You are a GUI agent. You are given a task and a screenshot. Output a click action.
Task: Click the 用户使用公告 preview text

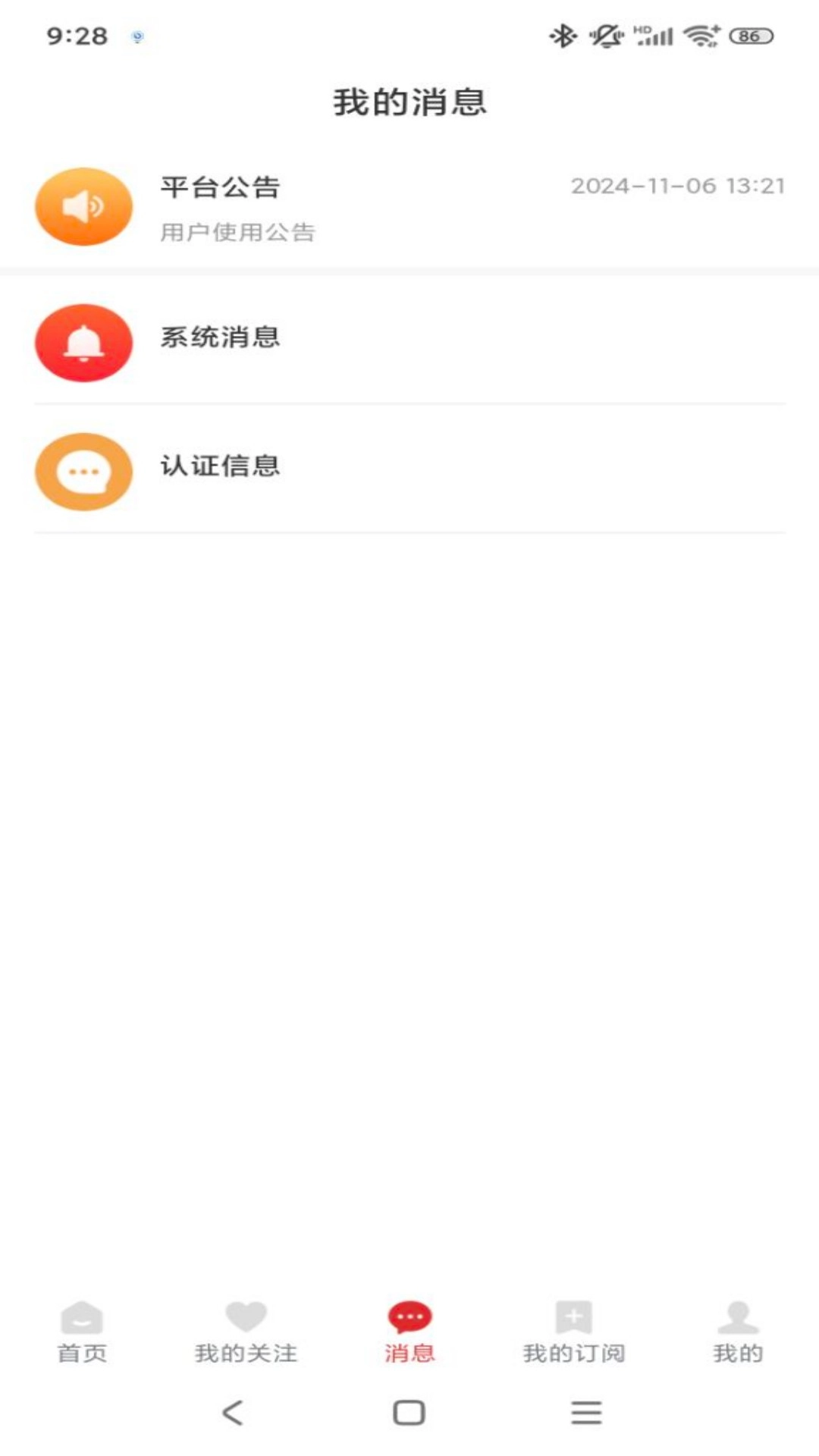(239, 233)
